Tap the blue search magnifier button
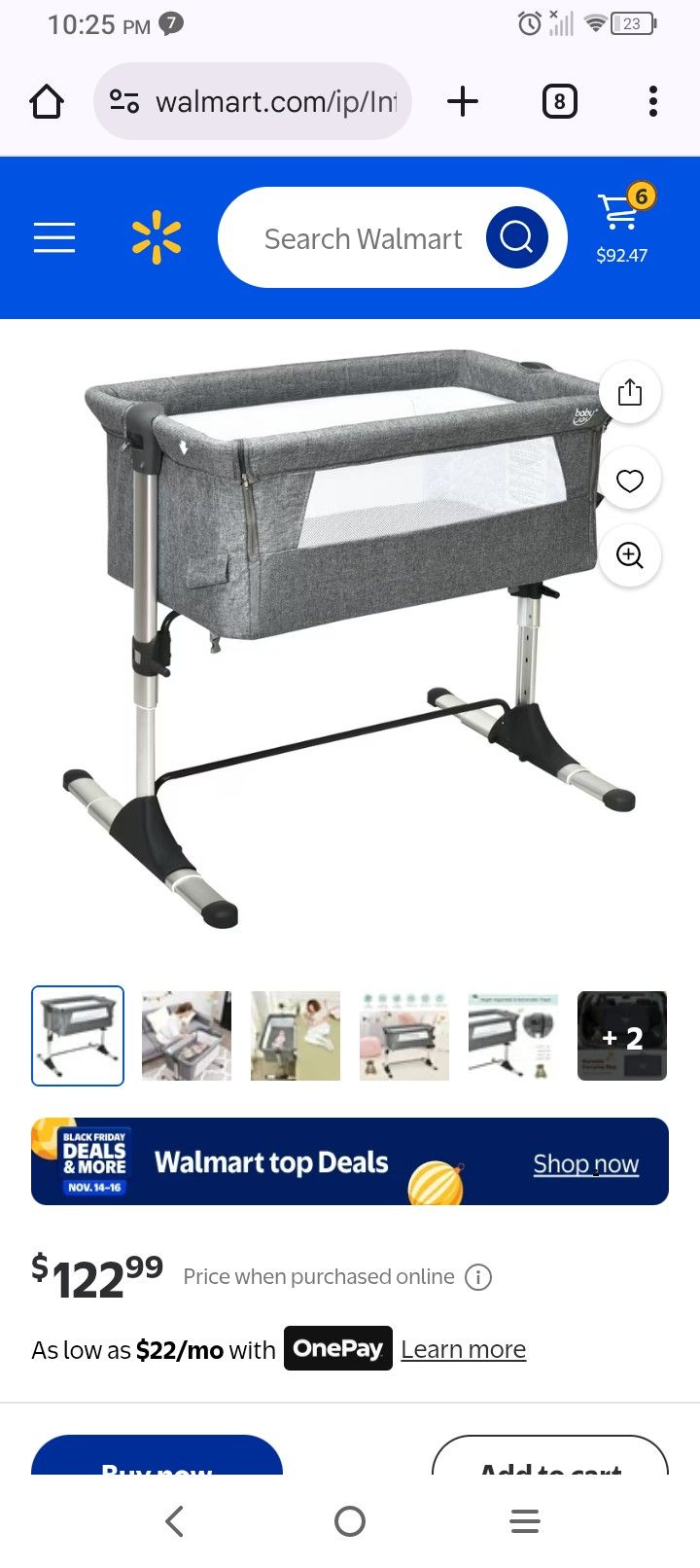The width and height of the screenshot is (700, 1568). 516,237
